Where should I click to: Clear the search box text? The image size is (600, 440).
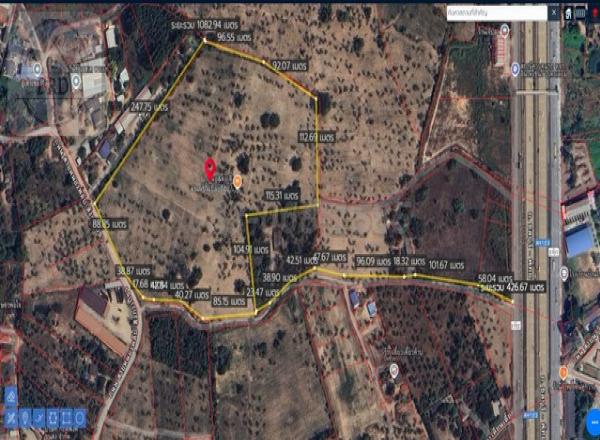[x=554, y=12]
